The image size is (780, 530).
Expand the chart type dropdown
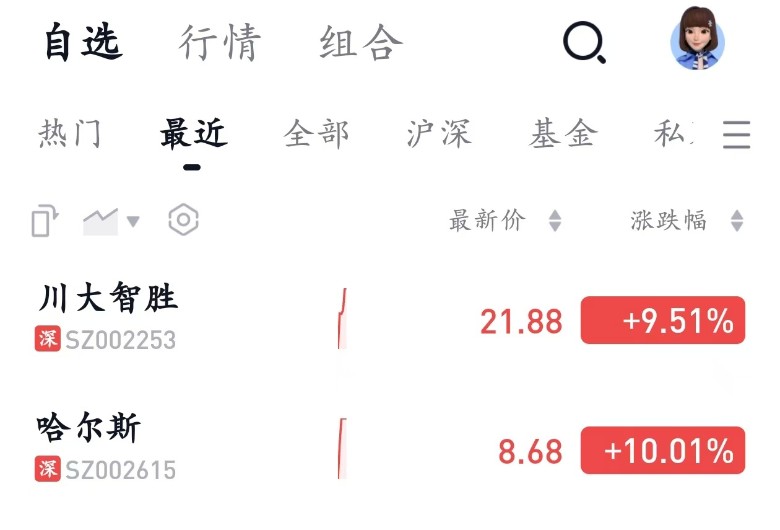[111, 221]
